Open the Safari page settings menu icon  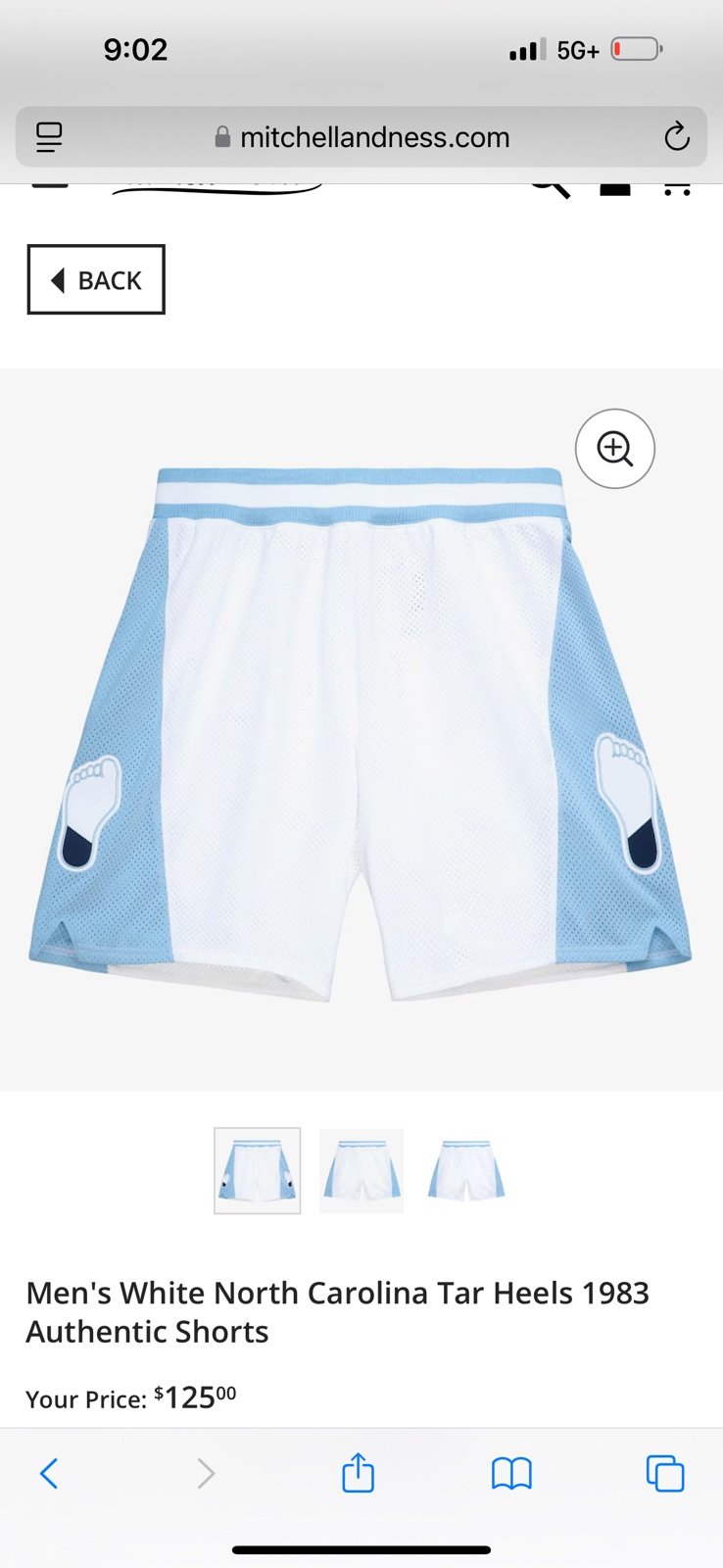(48, 137)
